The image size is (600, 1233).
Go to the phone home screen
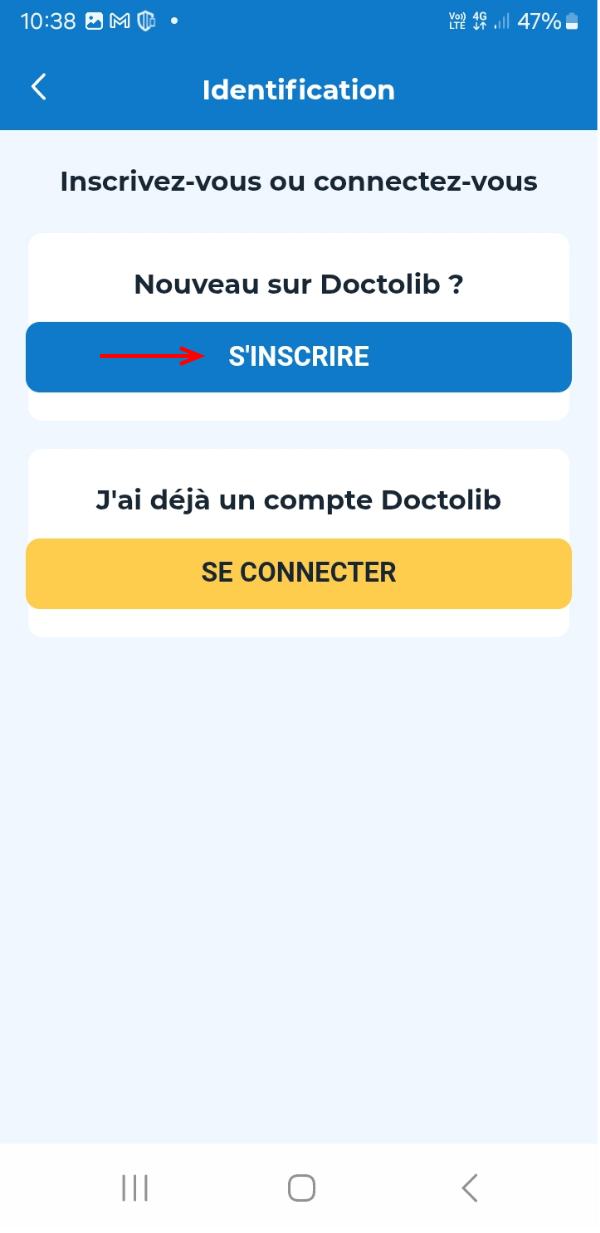301,1187
